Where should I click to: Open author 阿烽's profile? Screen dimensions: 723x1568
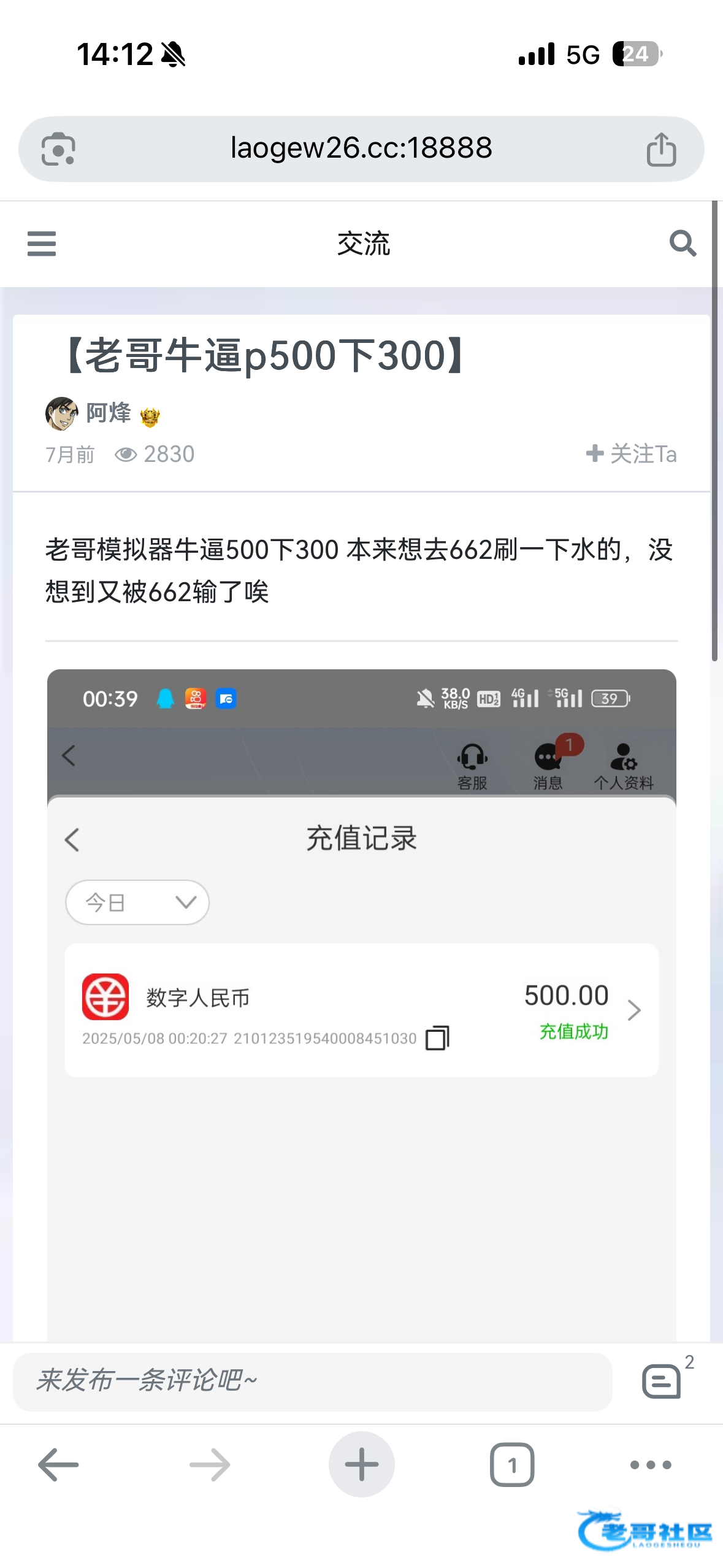[x=108, y=413]
